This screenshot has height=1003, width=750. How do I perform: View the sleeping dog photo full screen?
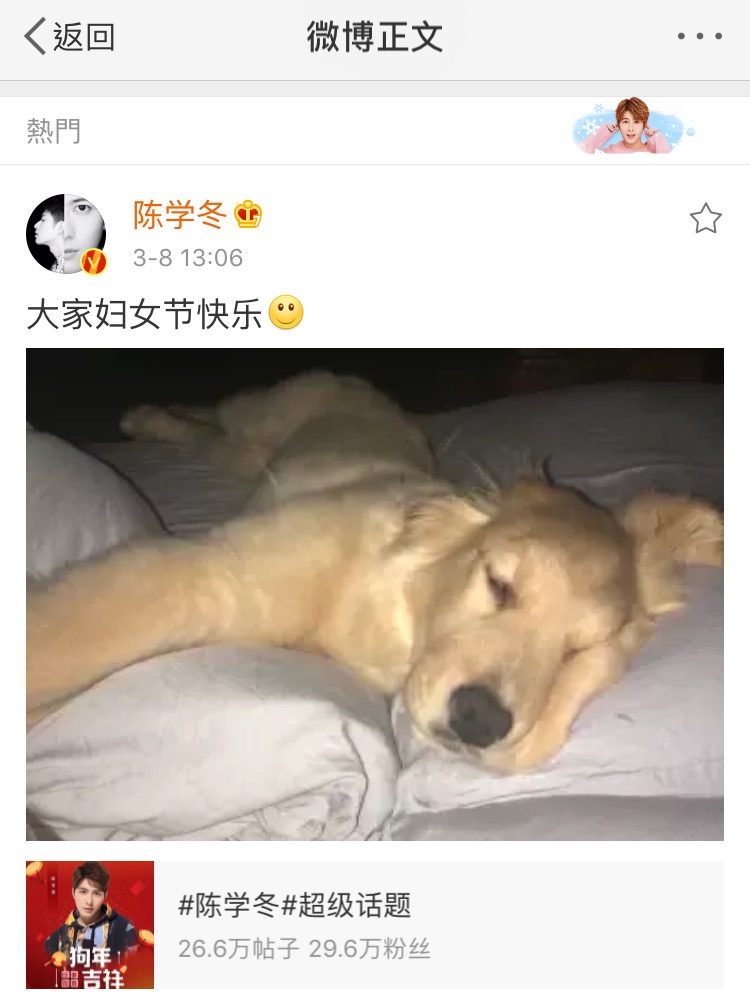(375, 594)
